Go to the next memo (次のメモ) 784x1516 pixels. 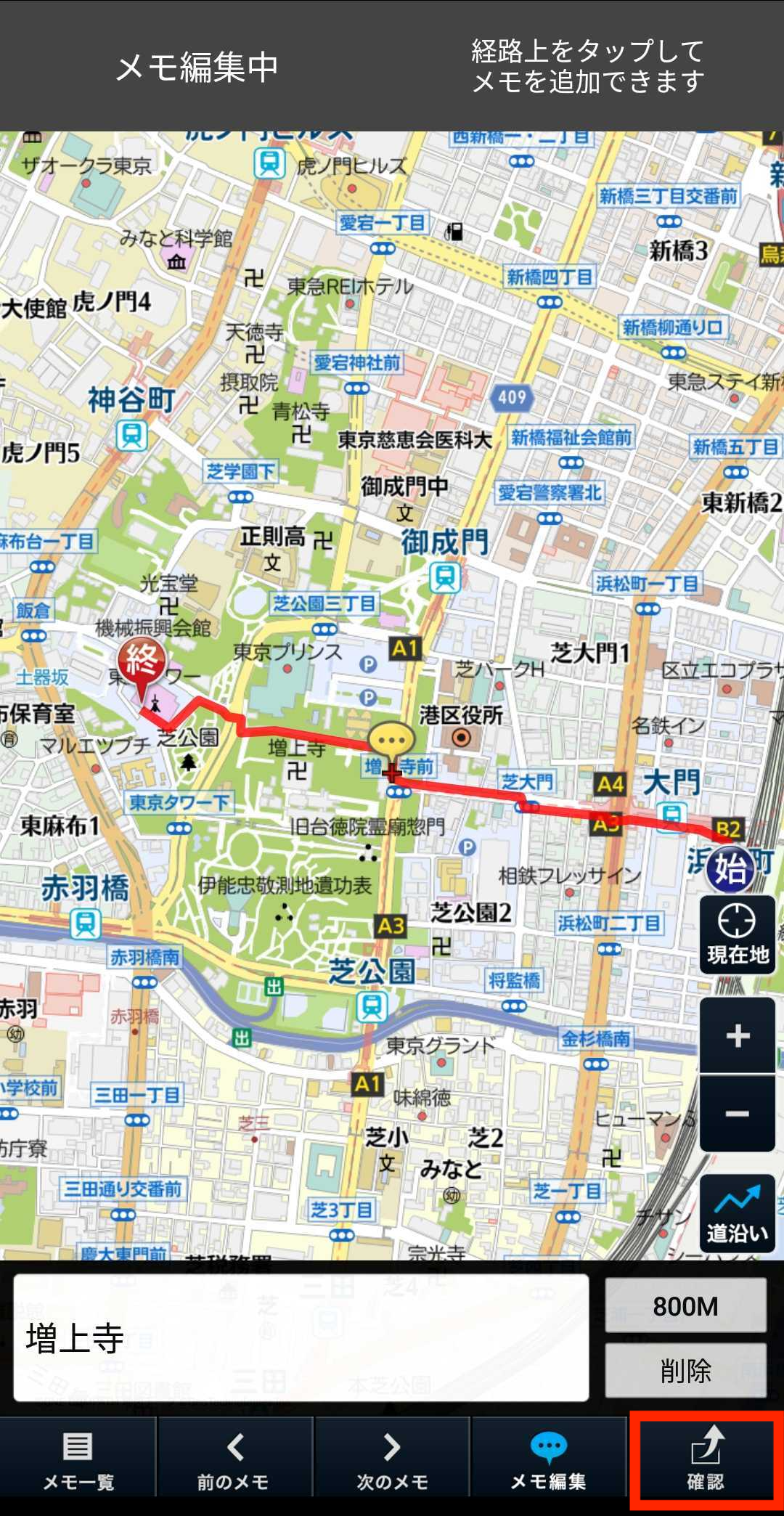392,1461
